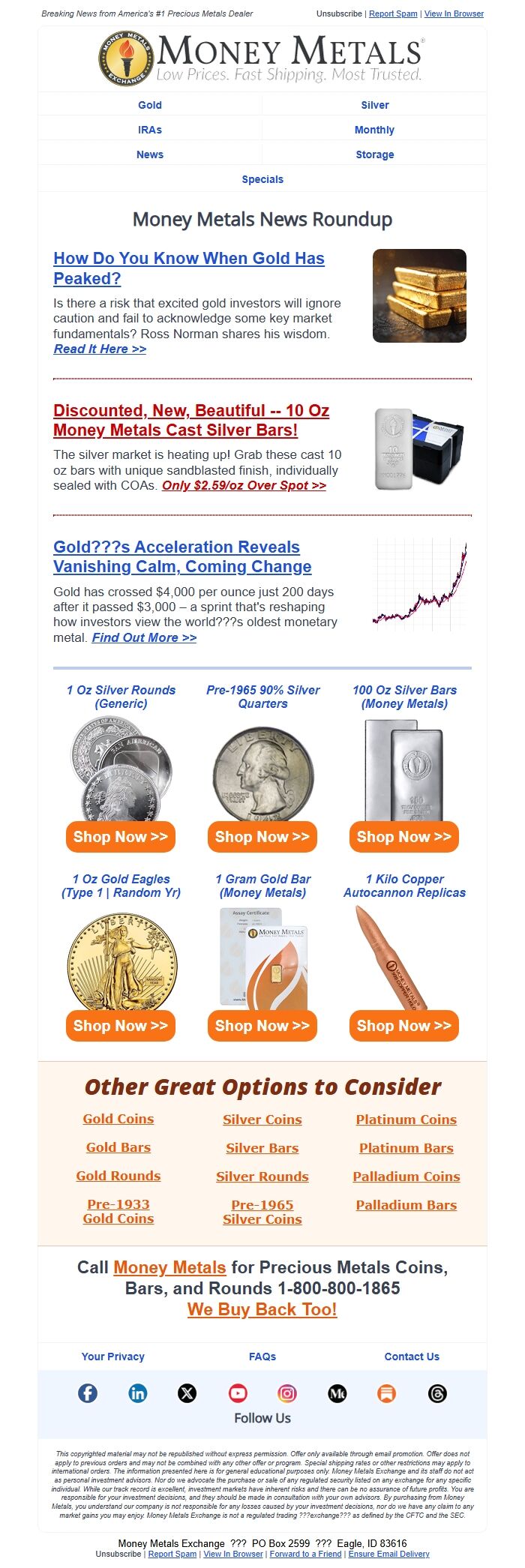Open the Instagram social icon
This screenshot has width=525, height=1568.
click(x=287, y=1393)
